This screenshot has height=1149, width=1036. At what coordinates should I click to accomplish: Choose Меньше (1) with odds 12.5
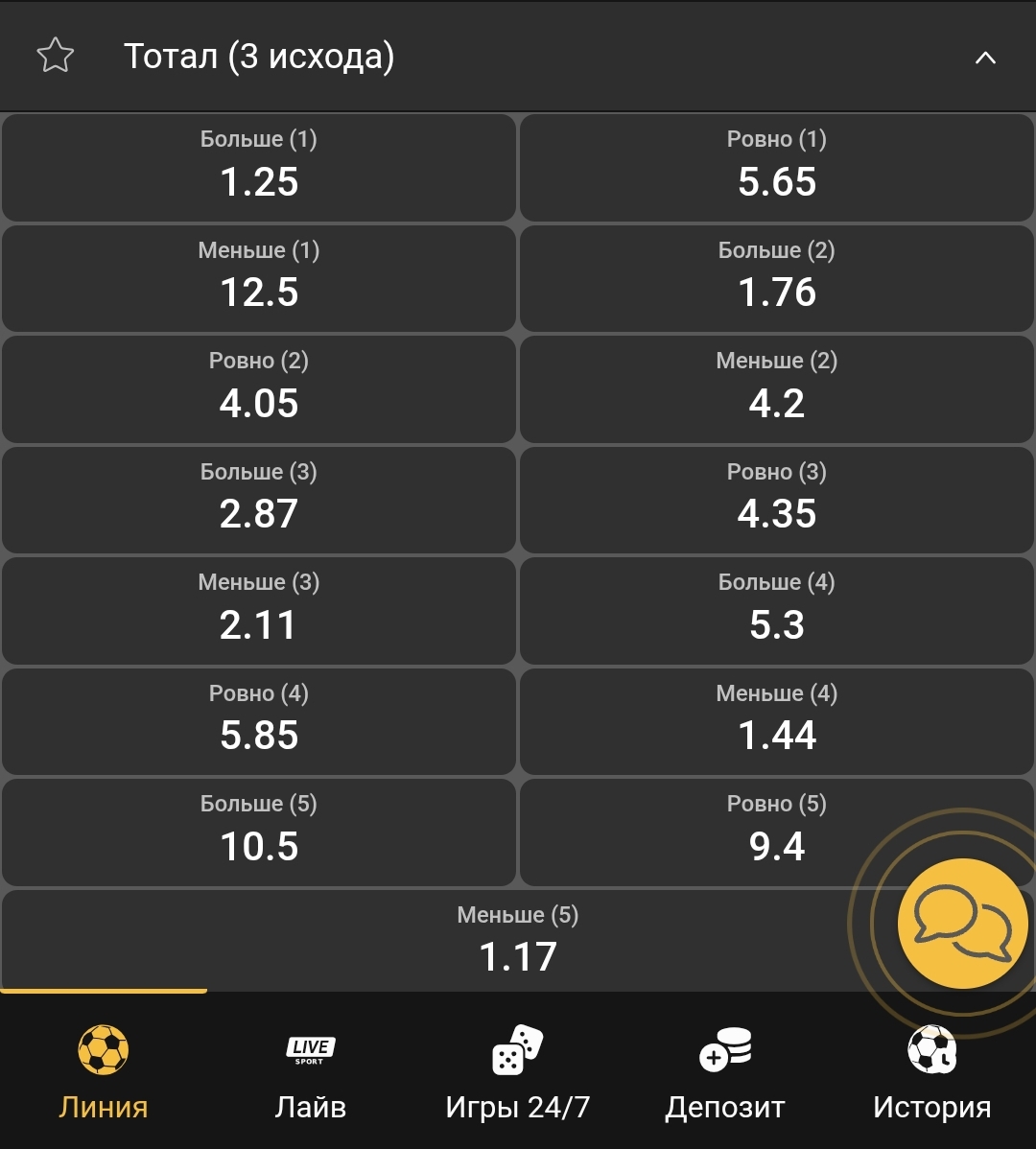pyautogui.click(x=259, y=278)
